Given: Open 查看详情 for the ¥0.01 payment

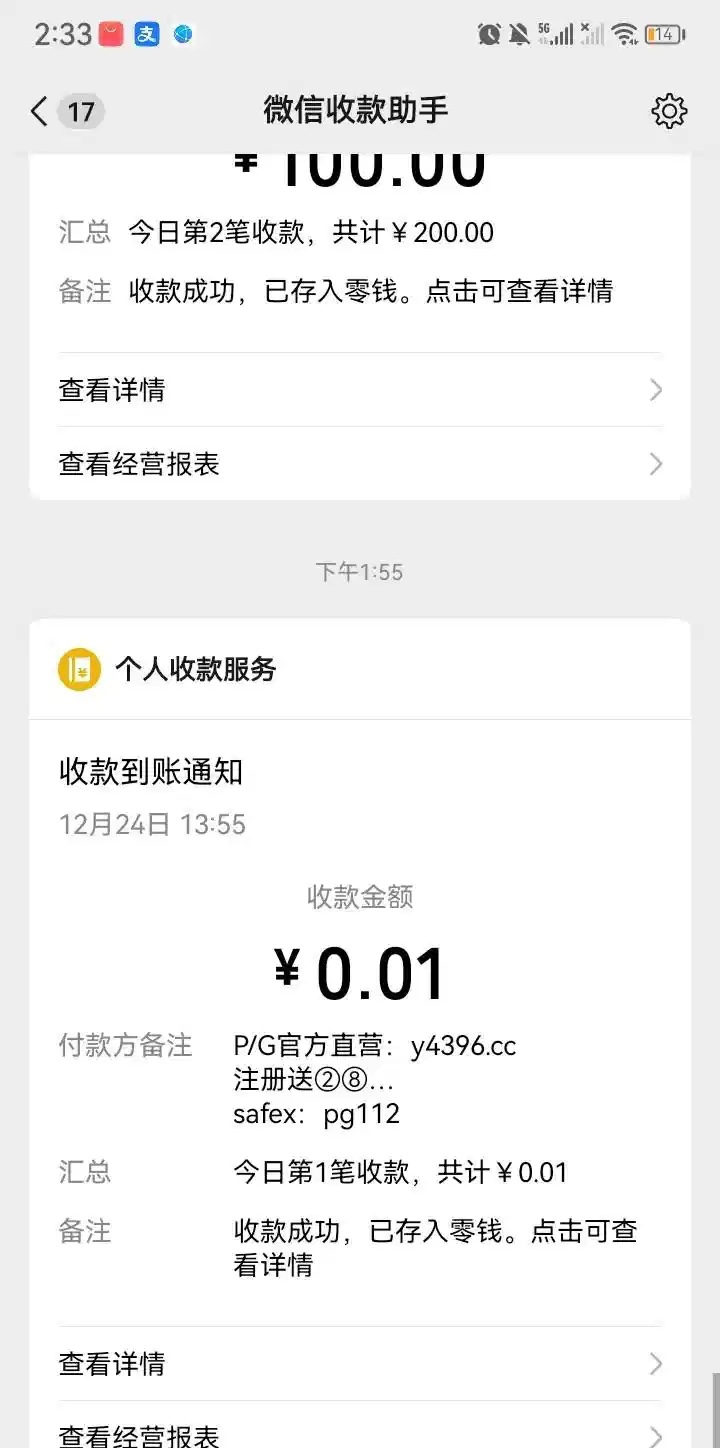Looking at the screenshot, I should pyautogui.click(x=359, y=1363).
